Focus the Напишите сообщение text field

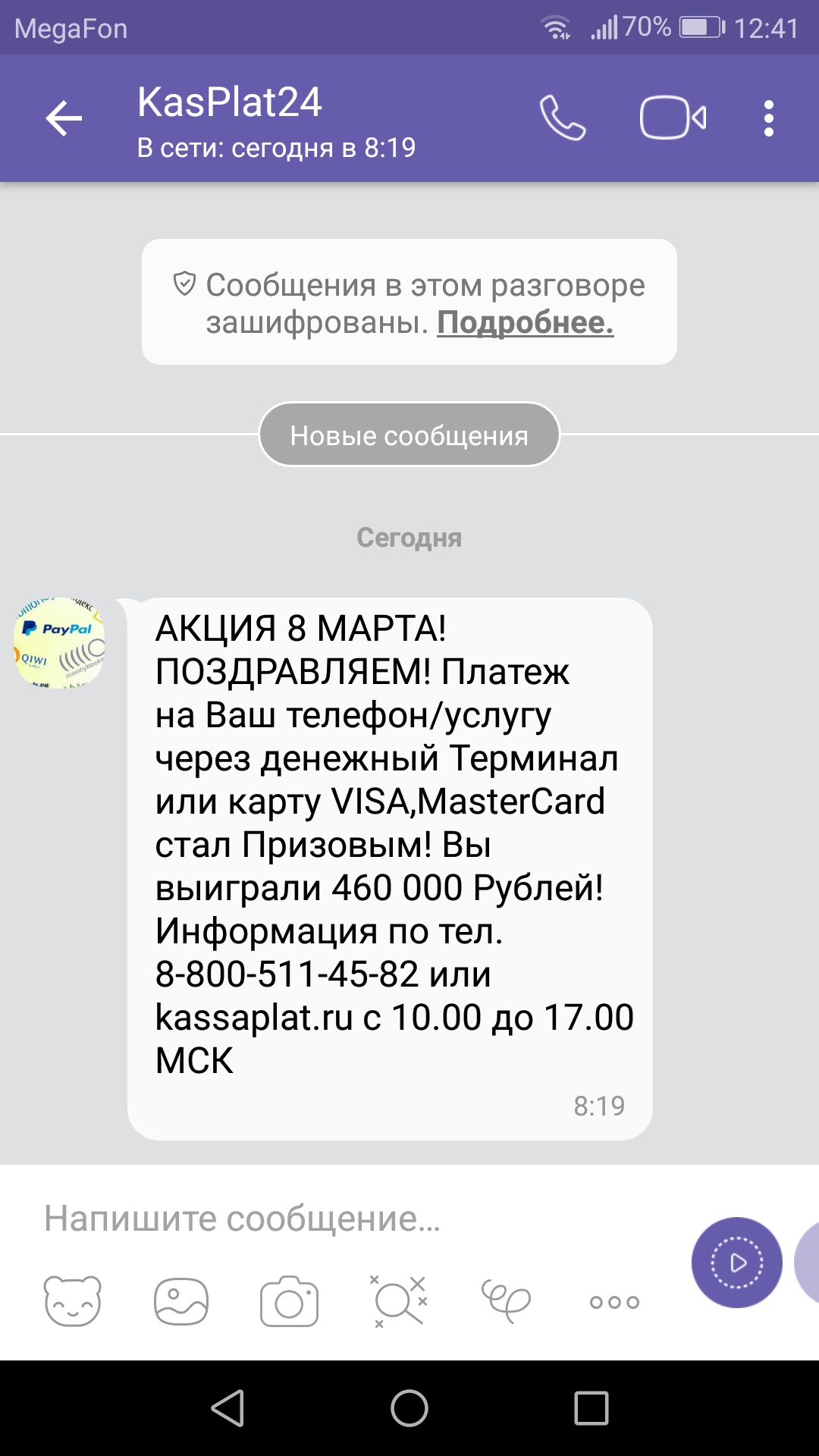(x=349, y=1219)
